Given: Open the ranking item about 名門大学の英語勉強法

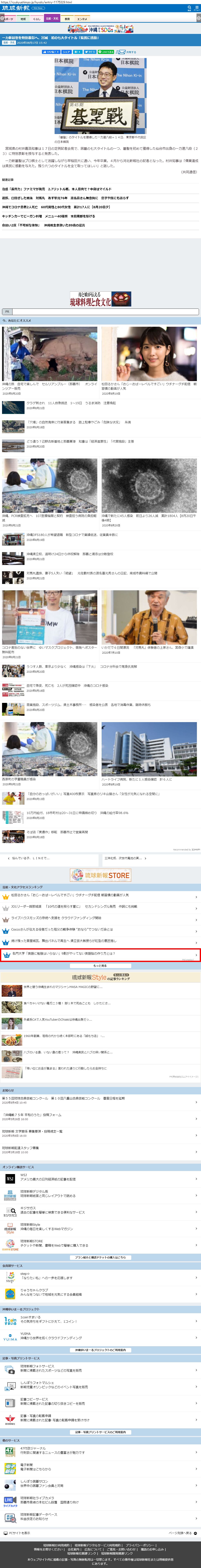Looking at the screenshot, I should tap(101, 954).
